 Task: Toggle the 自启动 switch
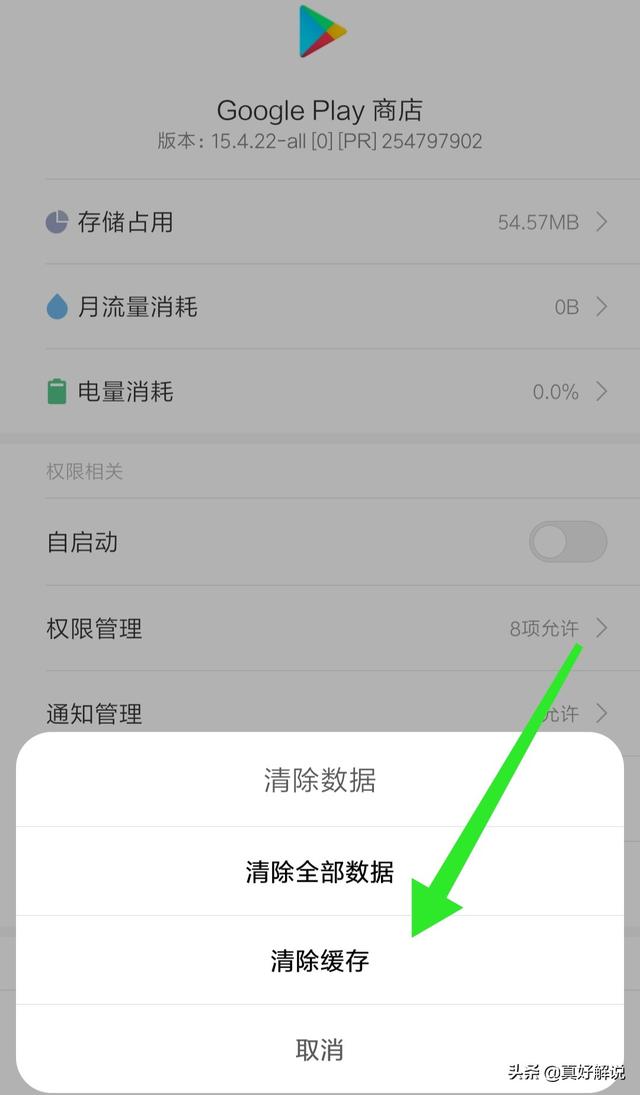pos(567,542)
